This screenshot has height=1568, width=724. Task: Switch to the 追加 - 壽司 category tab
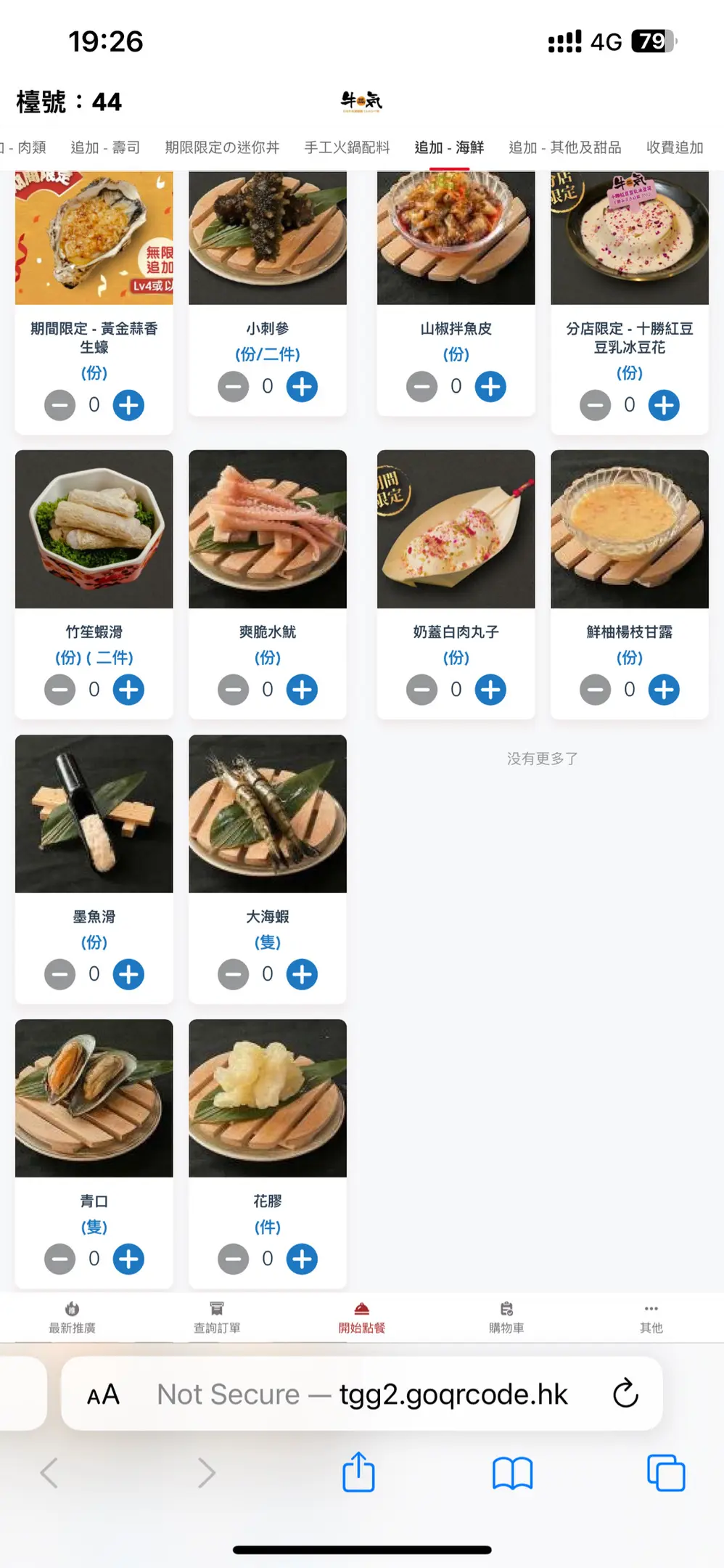(x=105, y=147)
